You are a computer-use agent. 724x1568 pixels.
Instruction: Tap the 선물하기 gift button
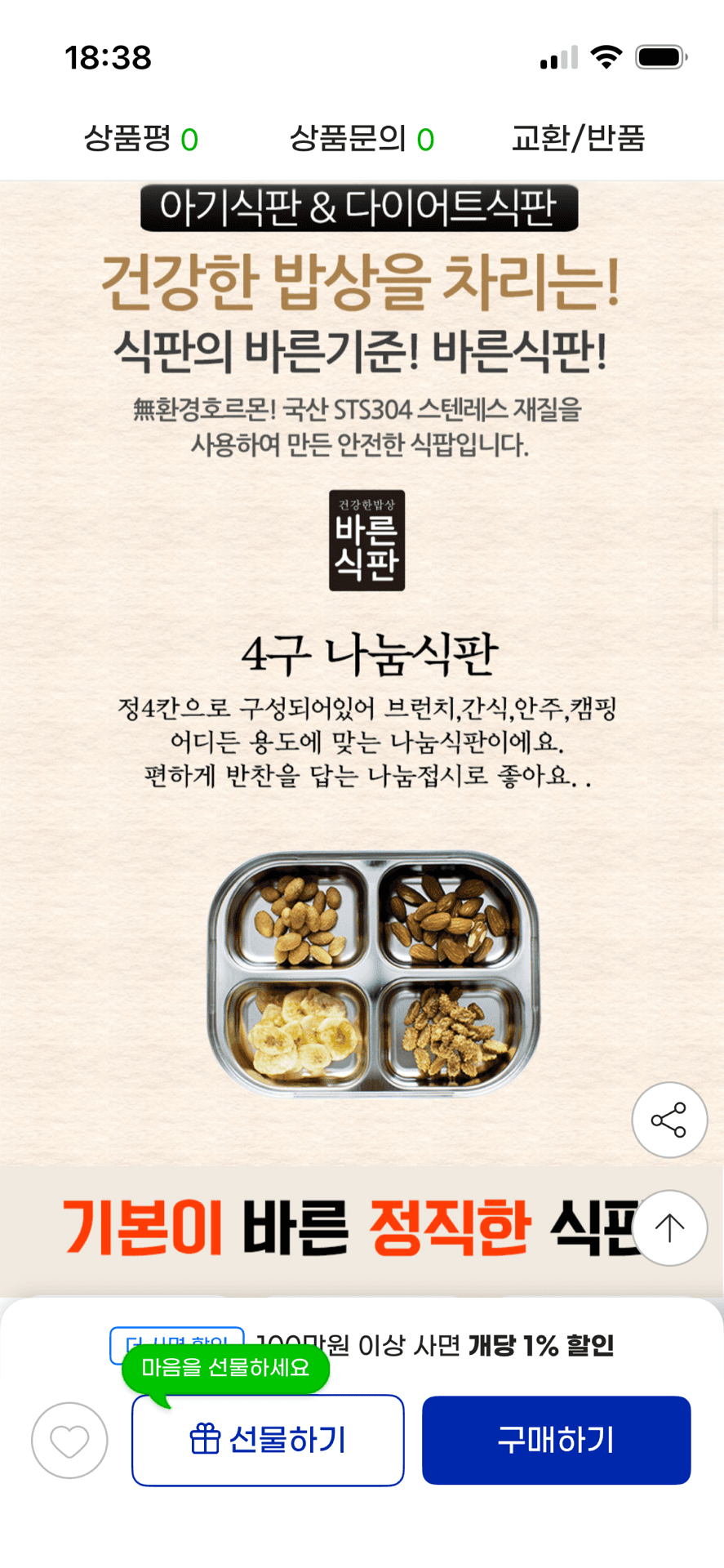tap(268, 1440)
